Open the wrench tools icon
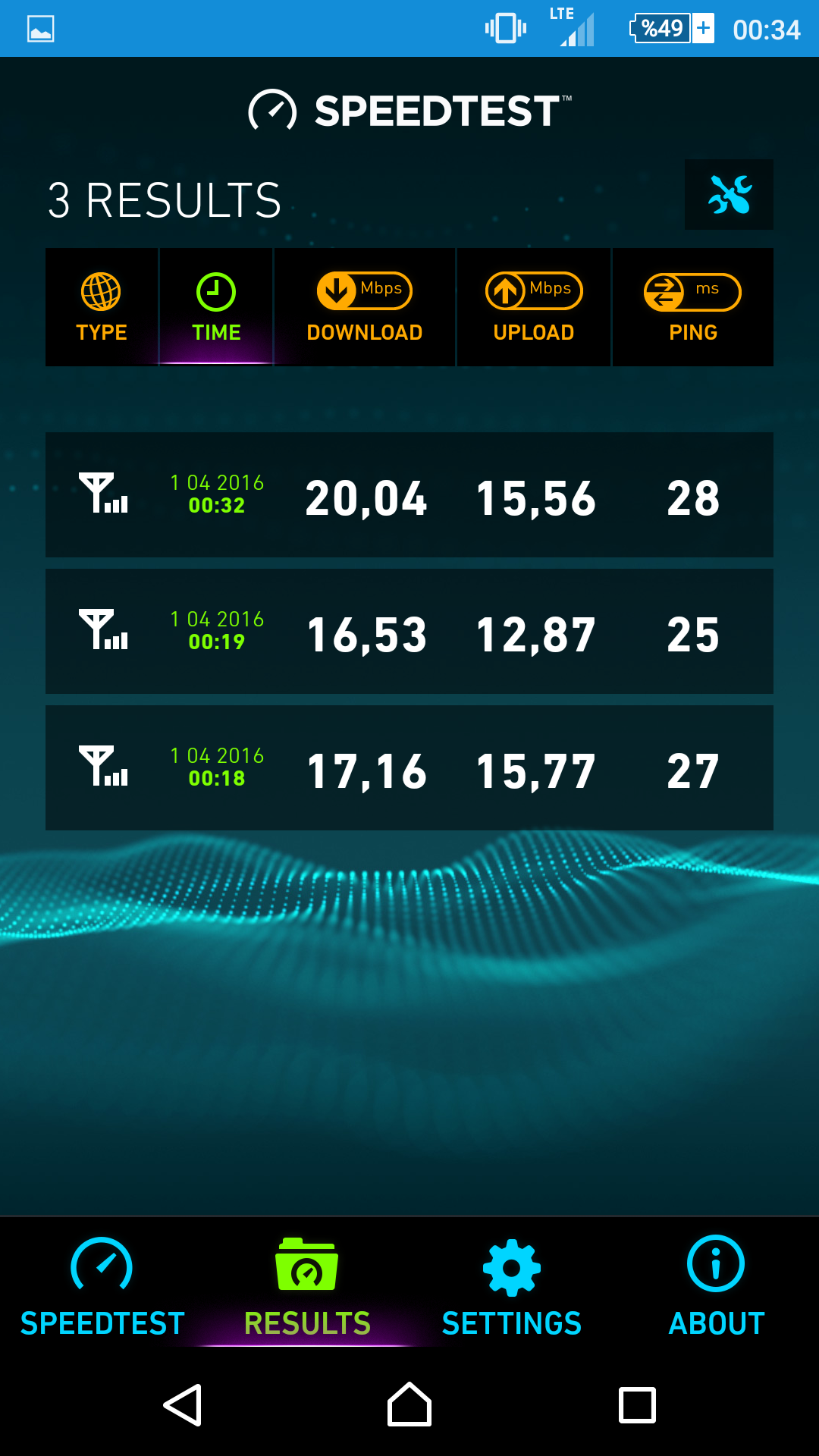The image size is (819, 1456). pos(729,194)
